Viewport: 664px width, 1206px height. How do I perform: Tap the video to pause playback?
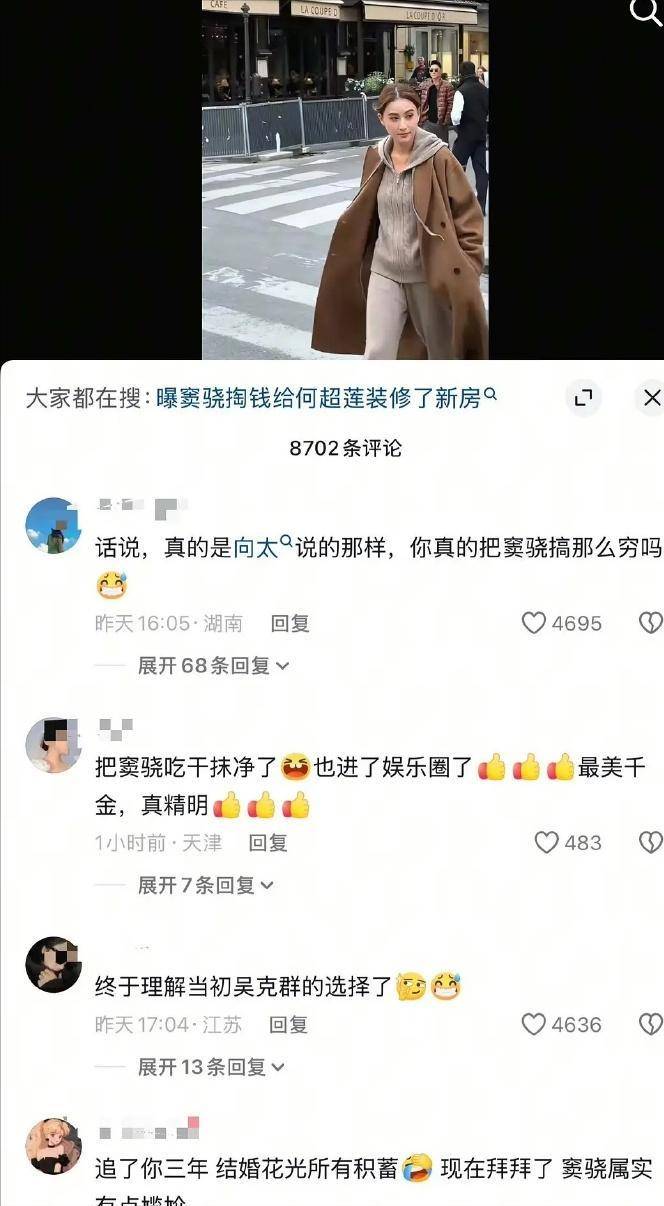[345, 180]
